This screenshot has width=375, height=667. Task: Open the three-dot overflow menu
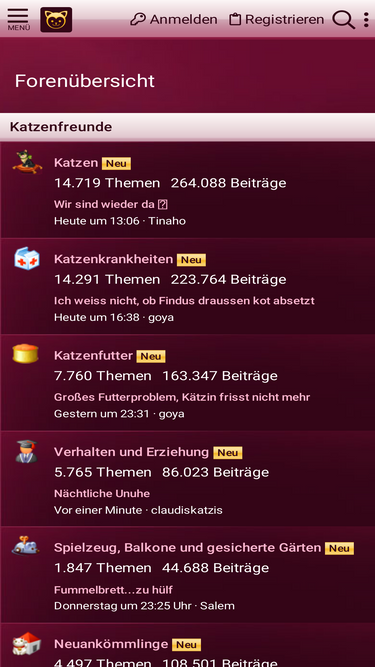click(366, 20)
